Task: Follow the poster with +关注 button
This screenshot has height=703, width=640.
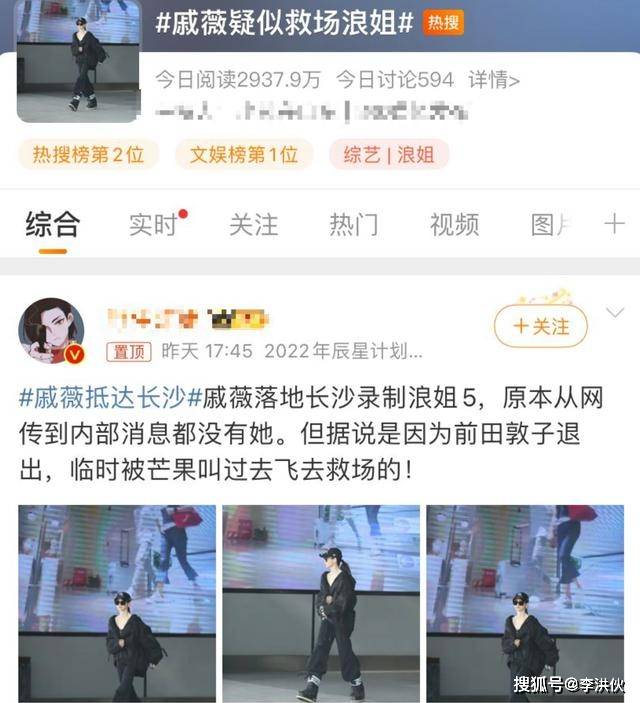Action: coord(541,326)
